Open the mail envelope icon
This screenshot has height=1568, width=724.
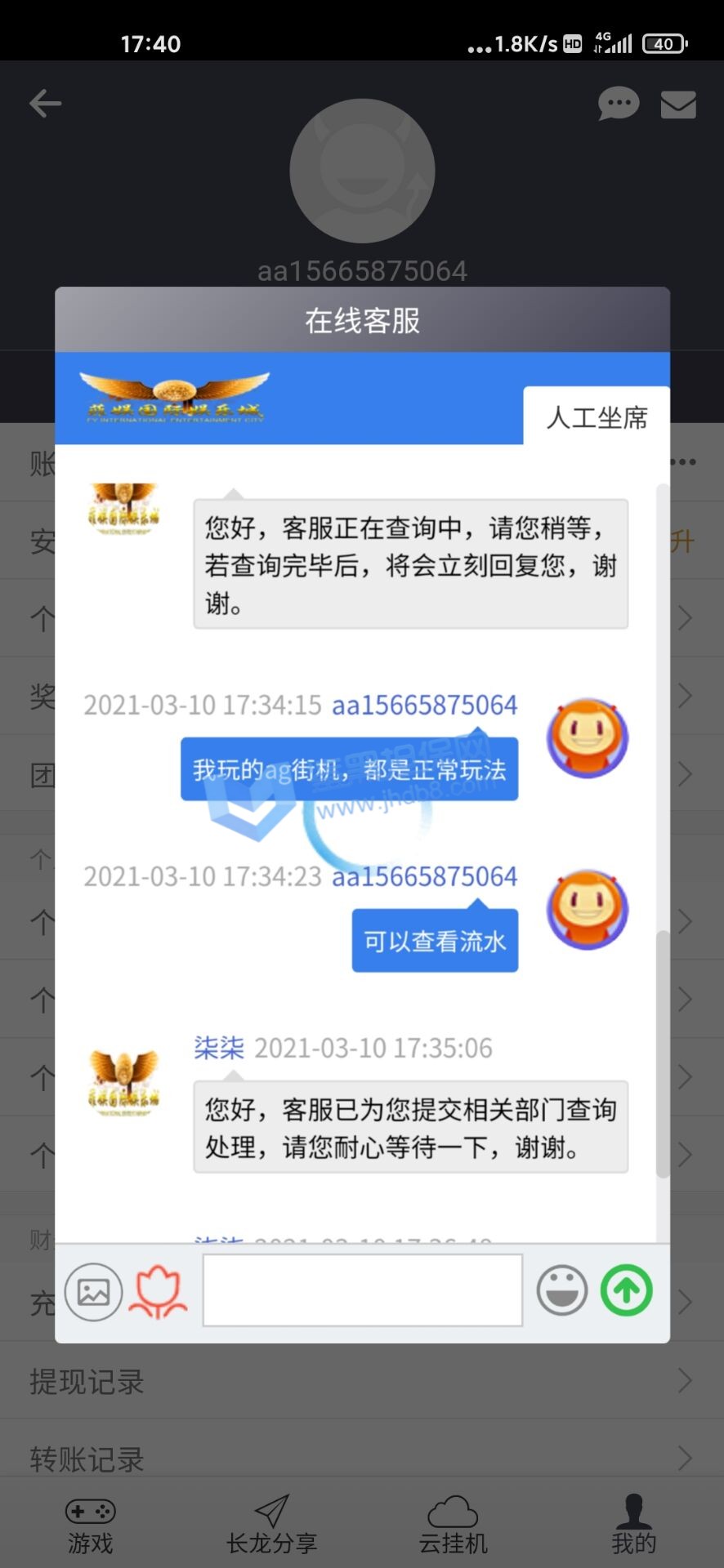(678, 105)
